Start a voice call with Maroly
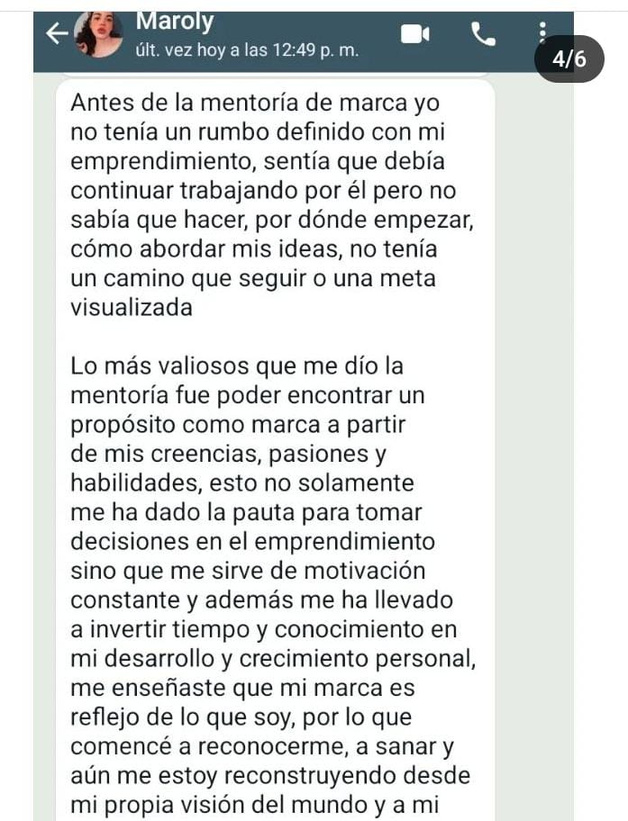 (484, 35)
